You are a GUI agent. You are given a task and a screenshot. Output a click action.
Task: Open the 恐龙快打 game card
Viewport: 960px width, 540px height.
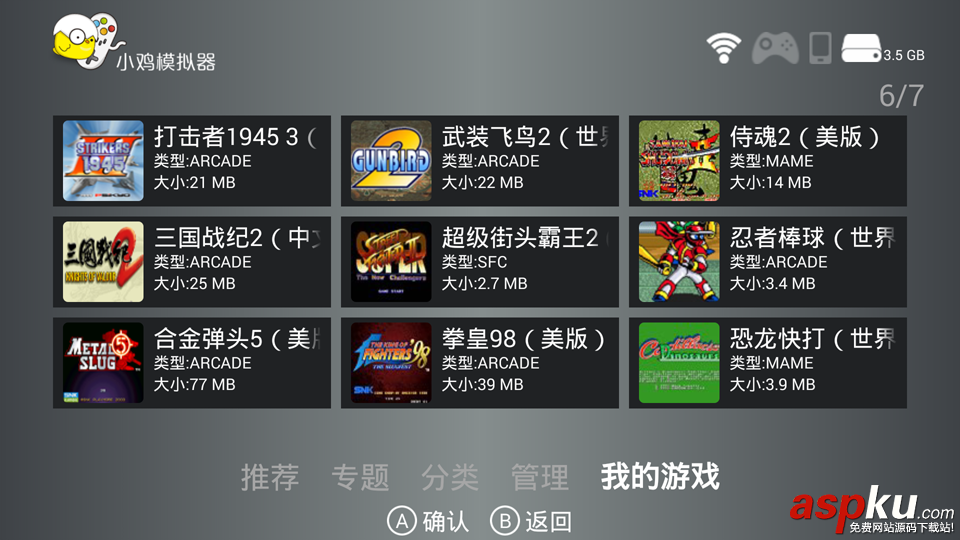pyautogui.click(x=767, y=363)
